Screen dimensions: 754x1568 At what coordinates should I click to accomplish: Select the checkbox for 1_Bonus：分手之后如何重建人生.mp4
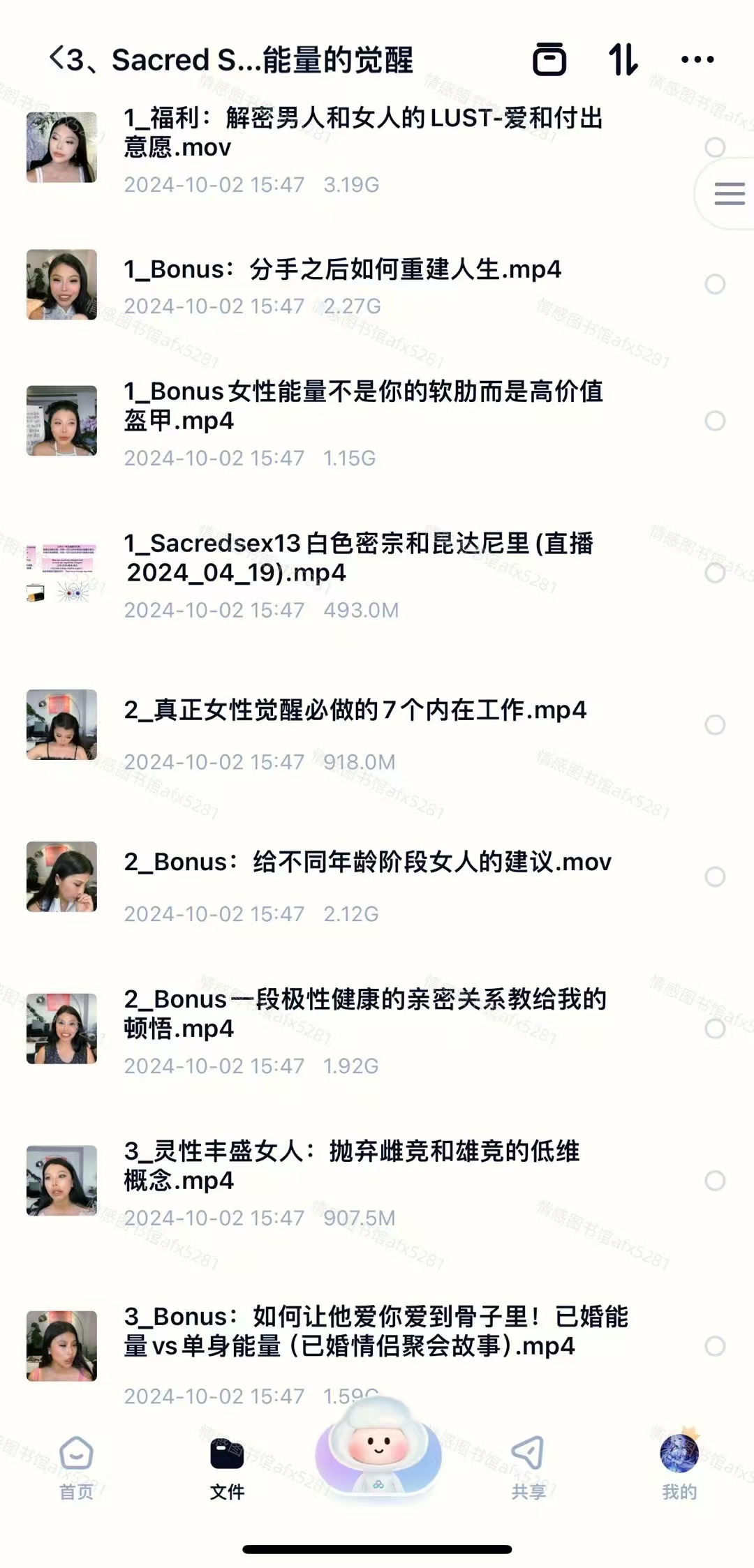[x=715, y=284]
